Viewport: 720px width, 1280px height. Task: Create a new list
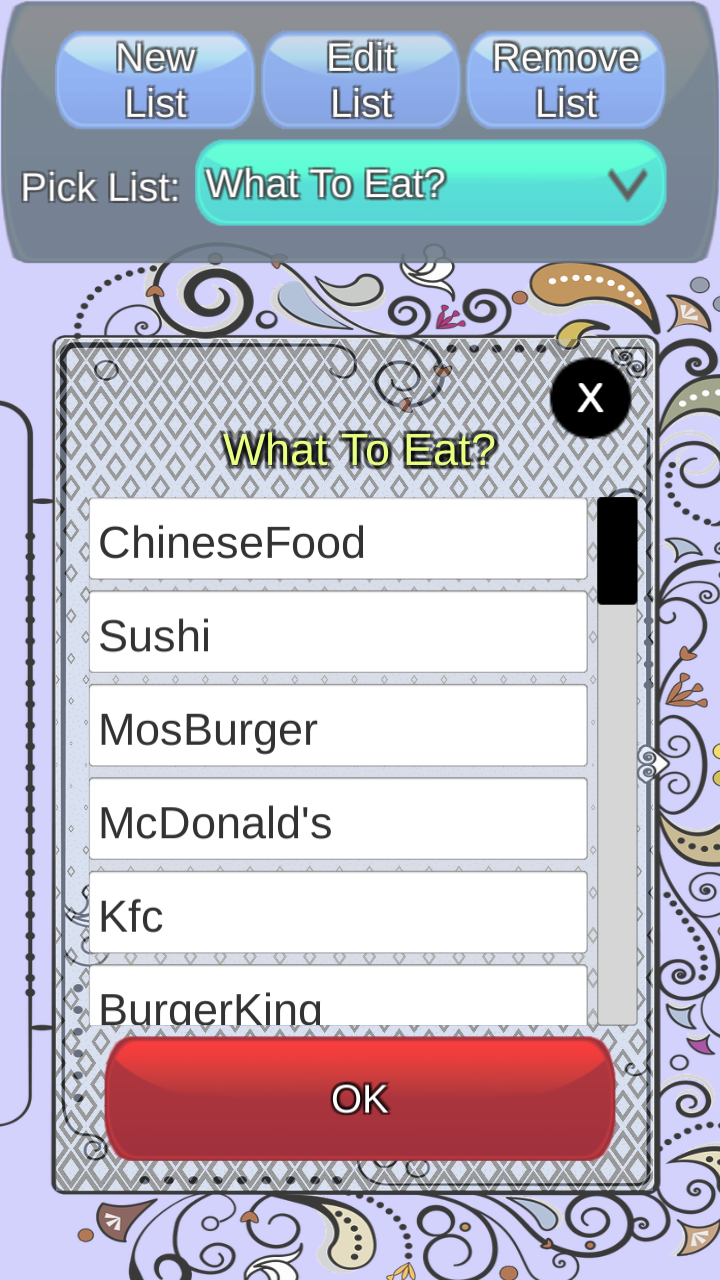click(x=155, y=80)
